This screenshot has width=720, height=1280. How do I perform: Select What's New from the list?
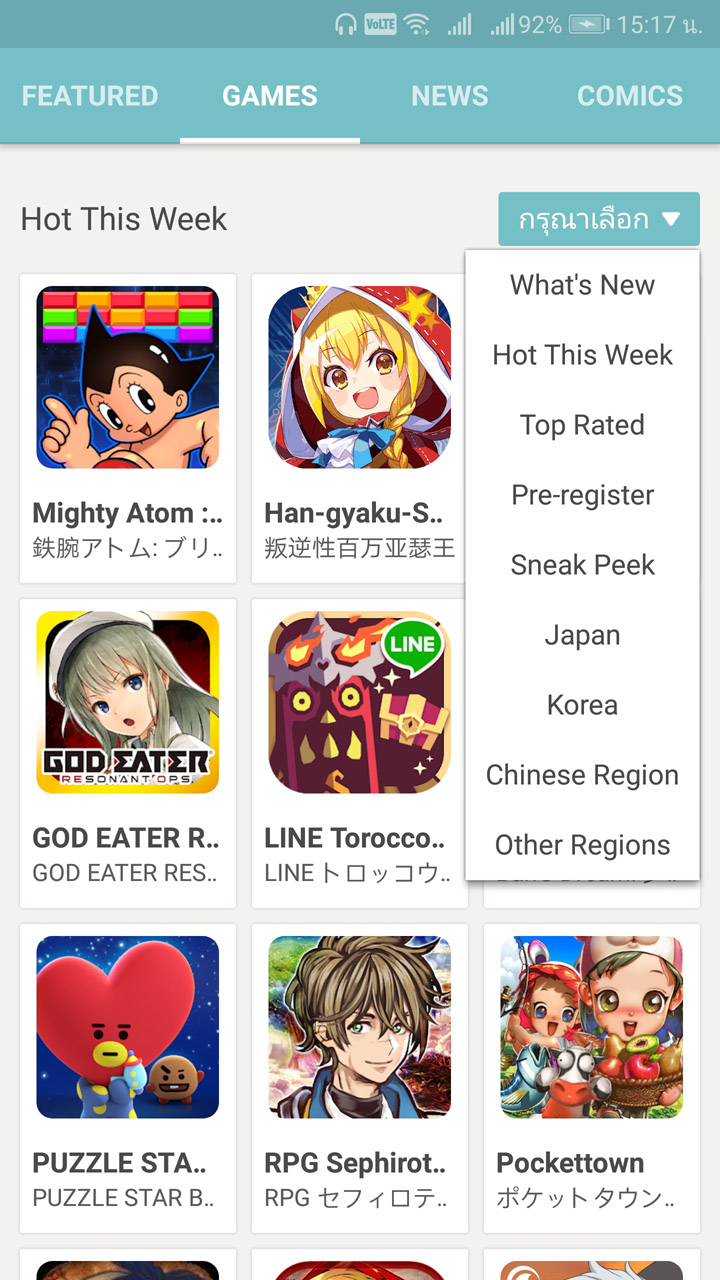582,285
